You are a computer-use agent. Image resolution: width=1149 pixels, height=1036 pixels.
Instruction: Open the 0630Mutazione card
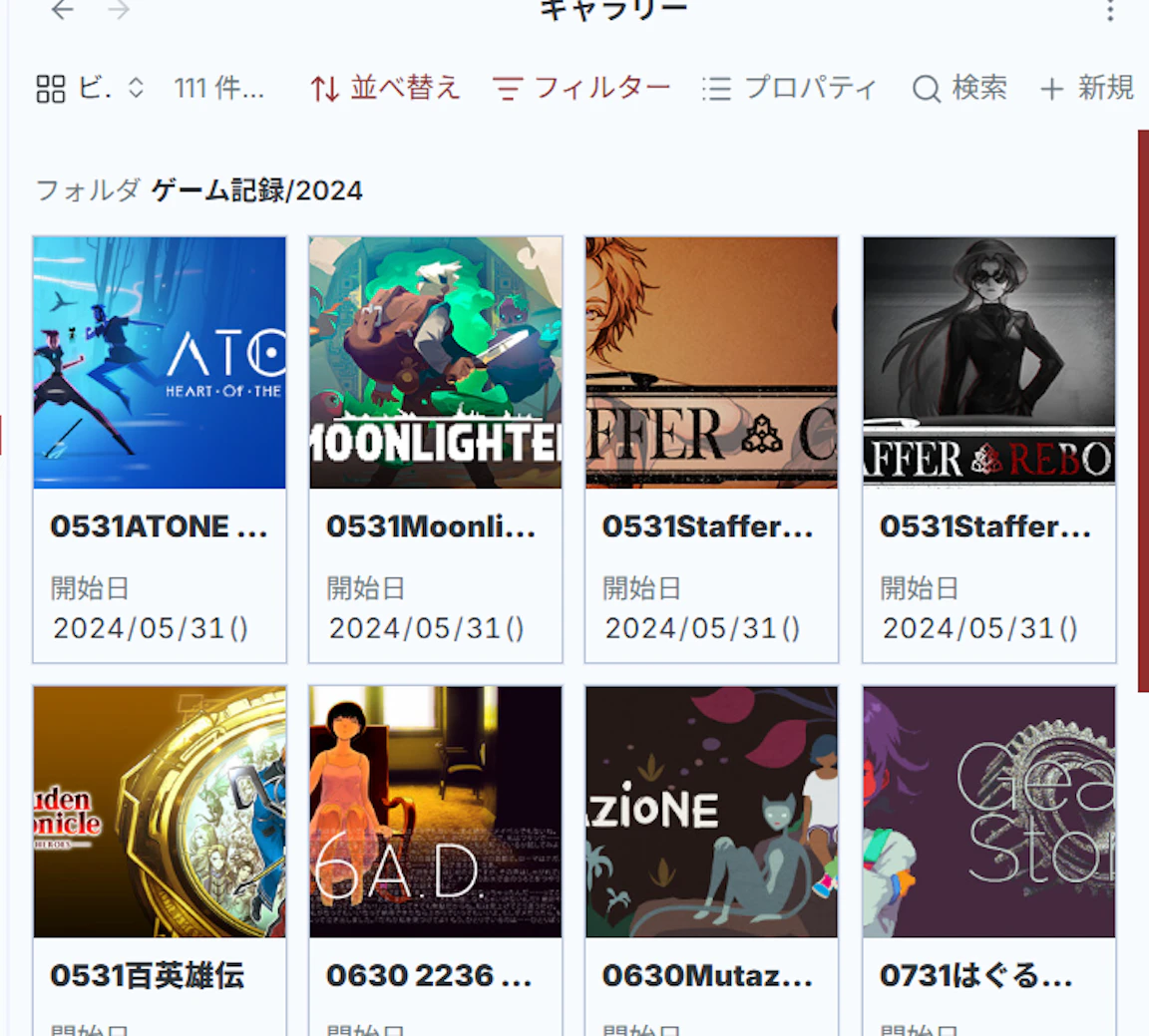711,861
